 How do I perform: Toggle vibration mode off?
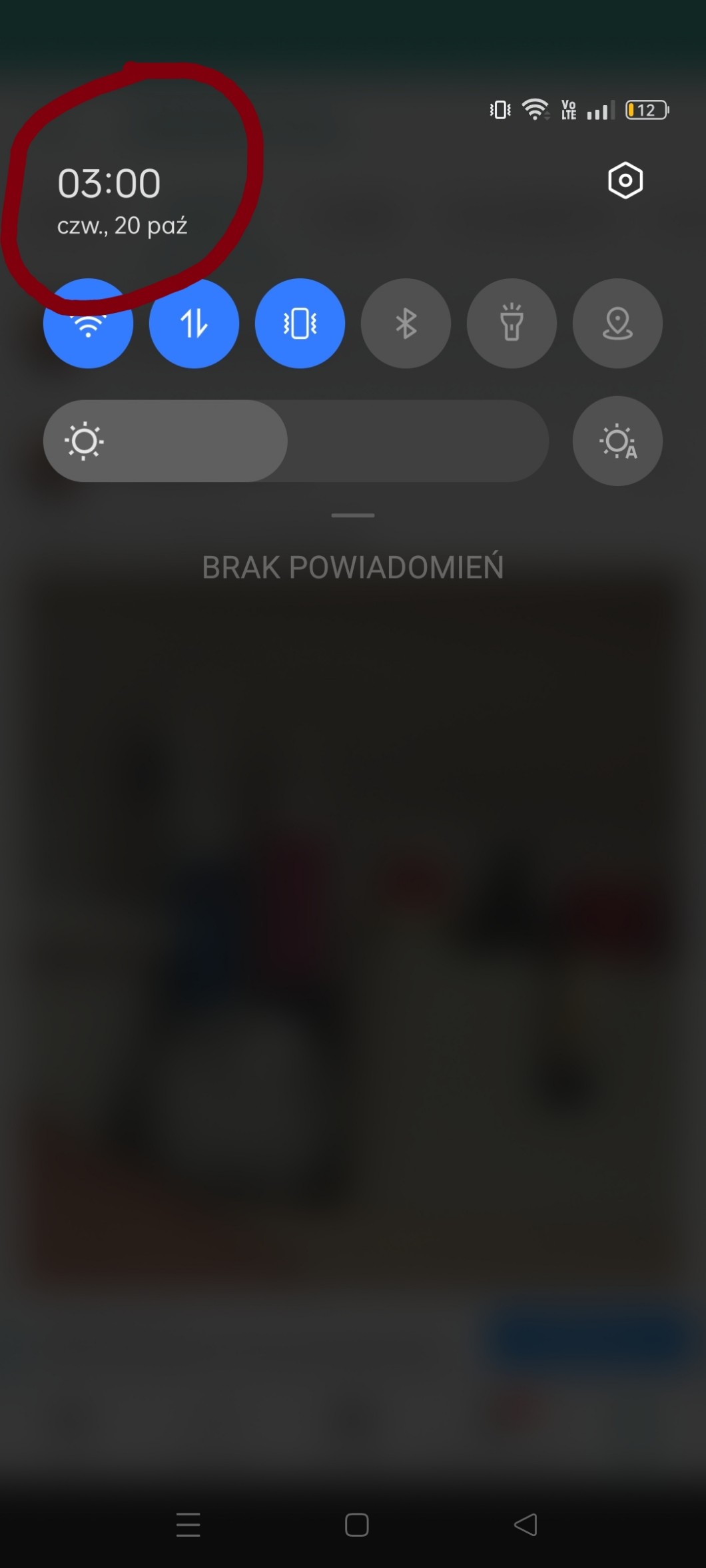pos(300,324)
